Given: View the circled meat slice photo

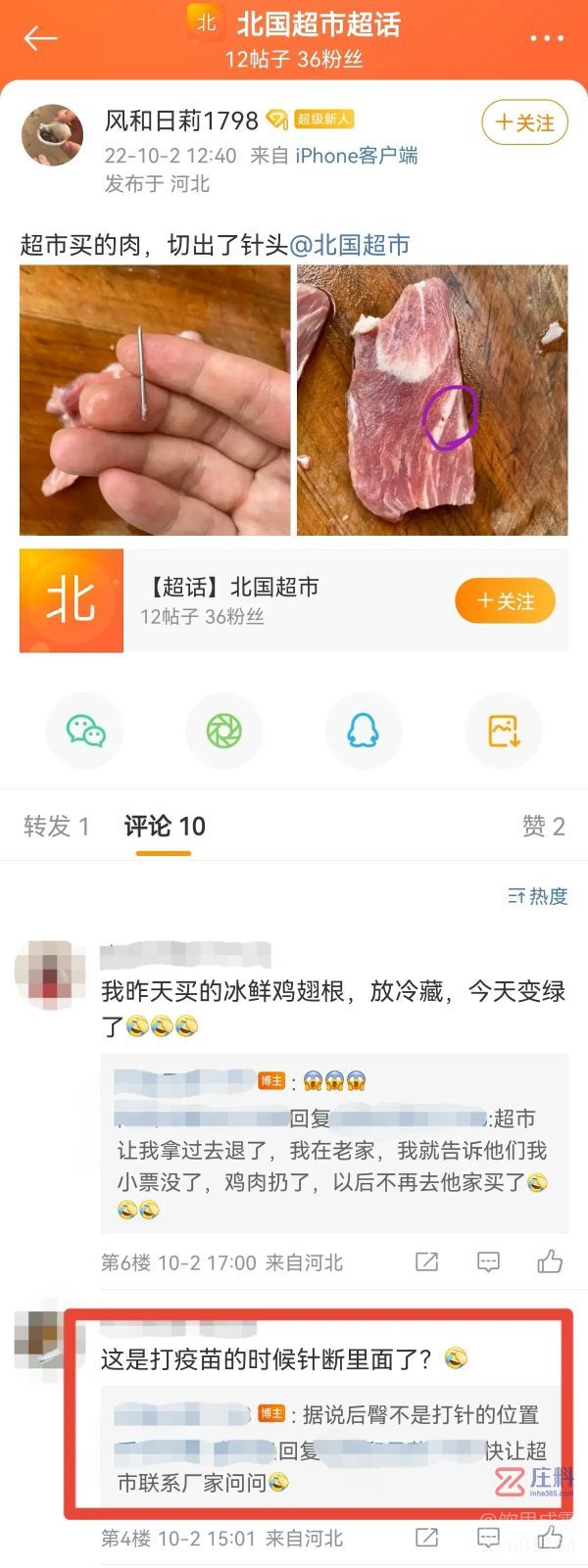Looking at the screenshot, I should [x=432, y=400].
